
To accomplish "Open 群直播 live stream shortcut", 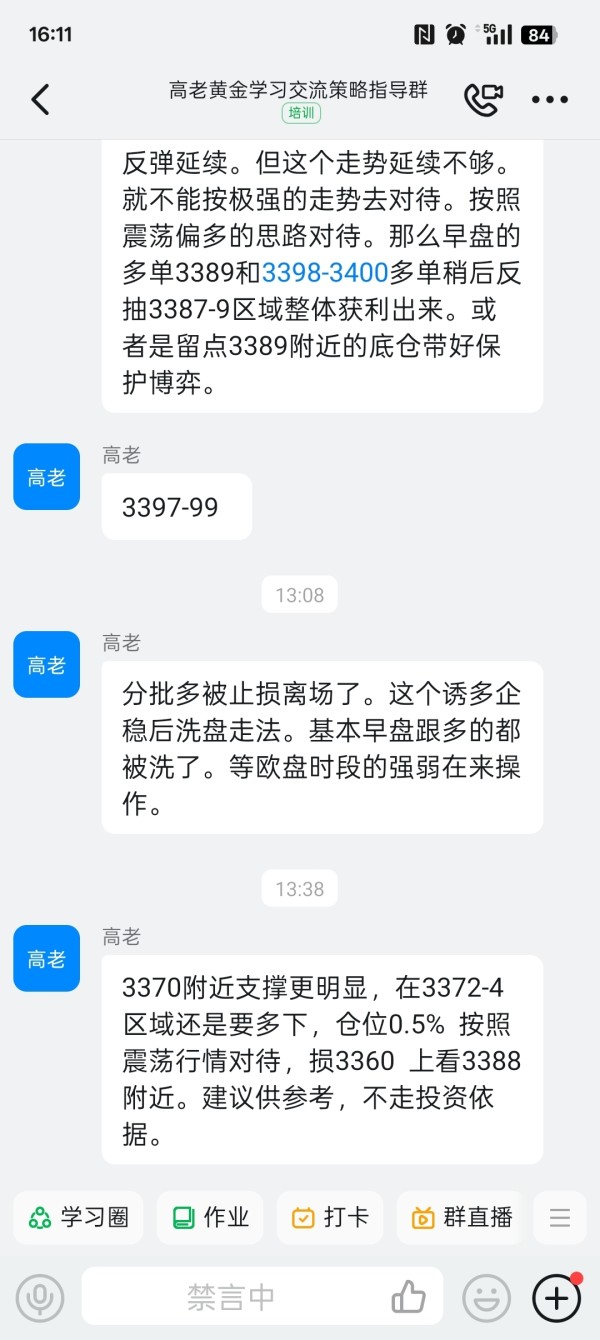I will pos(462,1217).
